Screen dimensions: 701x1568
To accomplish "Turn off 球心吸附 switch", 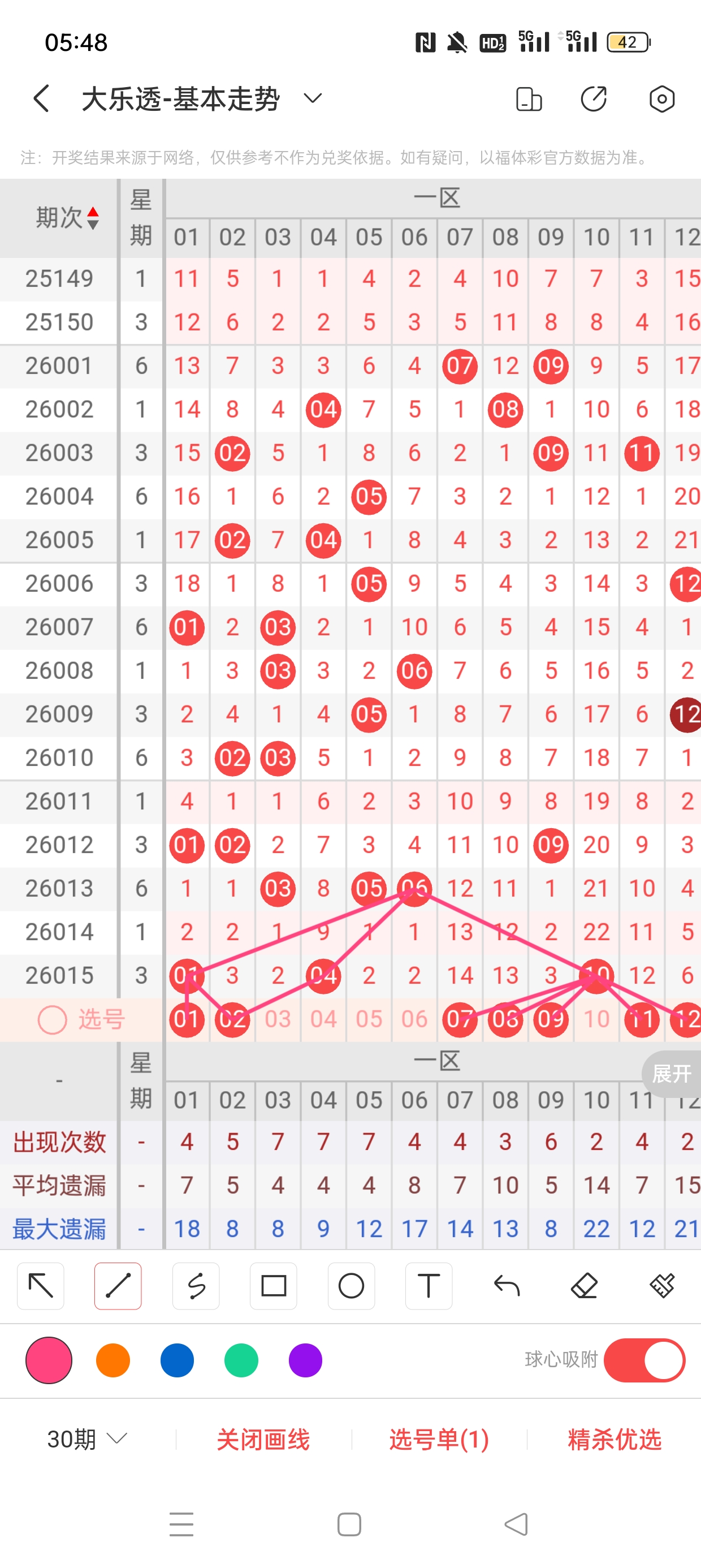I will tap(644, 1360).
